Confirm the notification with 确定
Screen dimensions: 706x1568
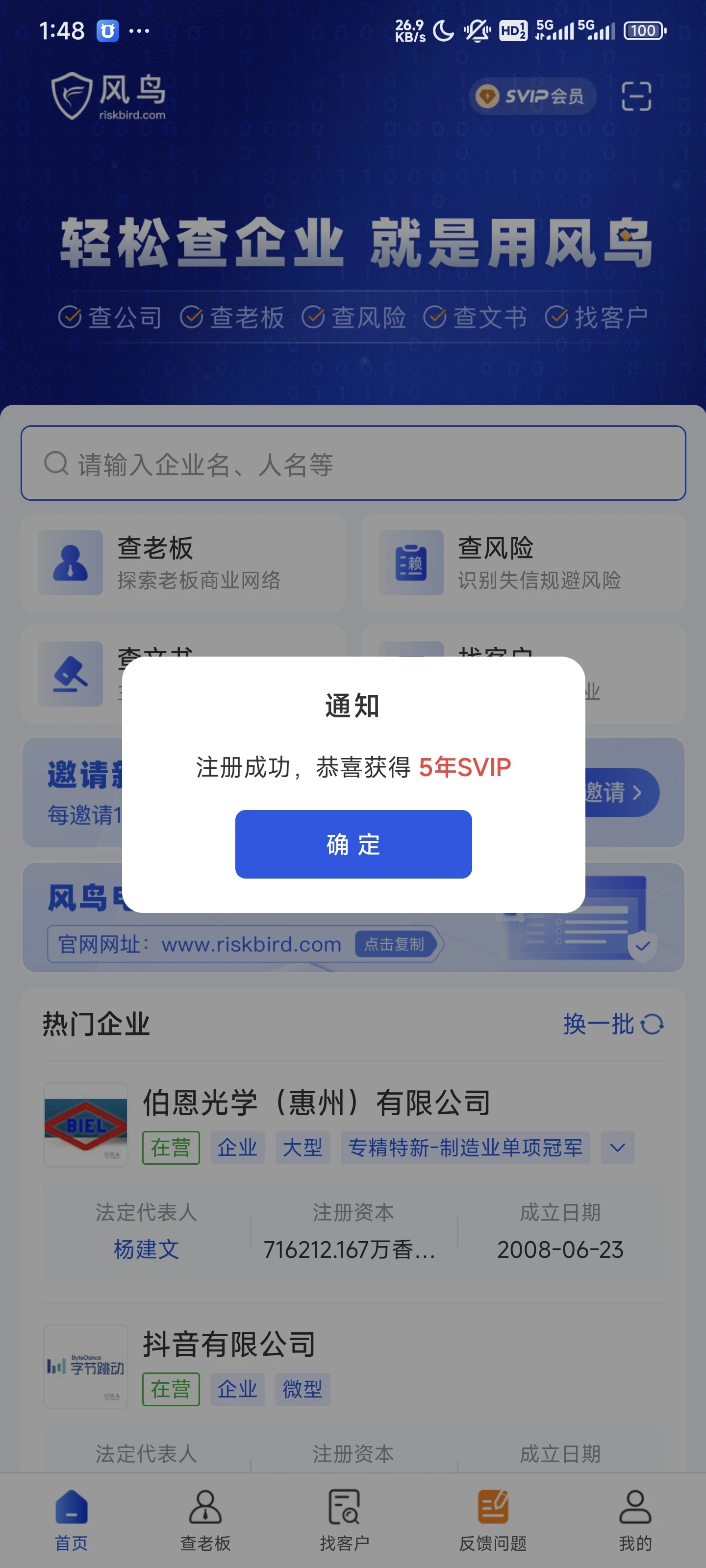click(353, 844)
